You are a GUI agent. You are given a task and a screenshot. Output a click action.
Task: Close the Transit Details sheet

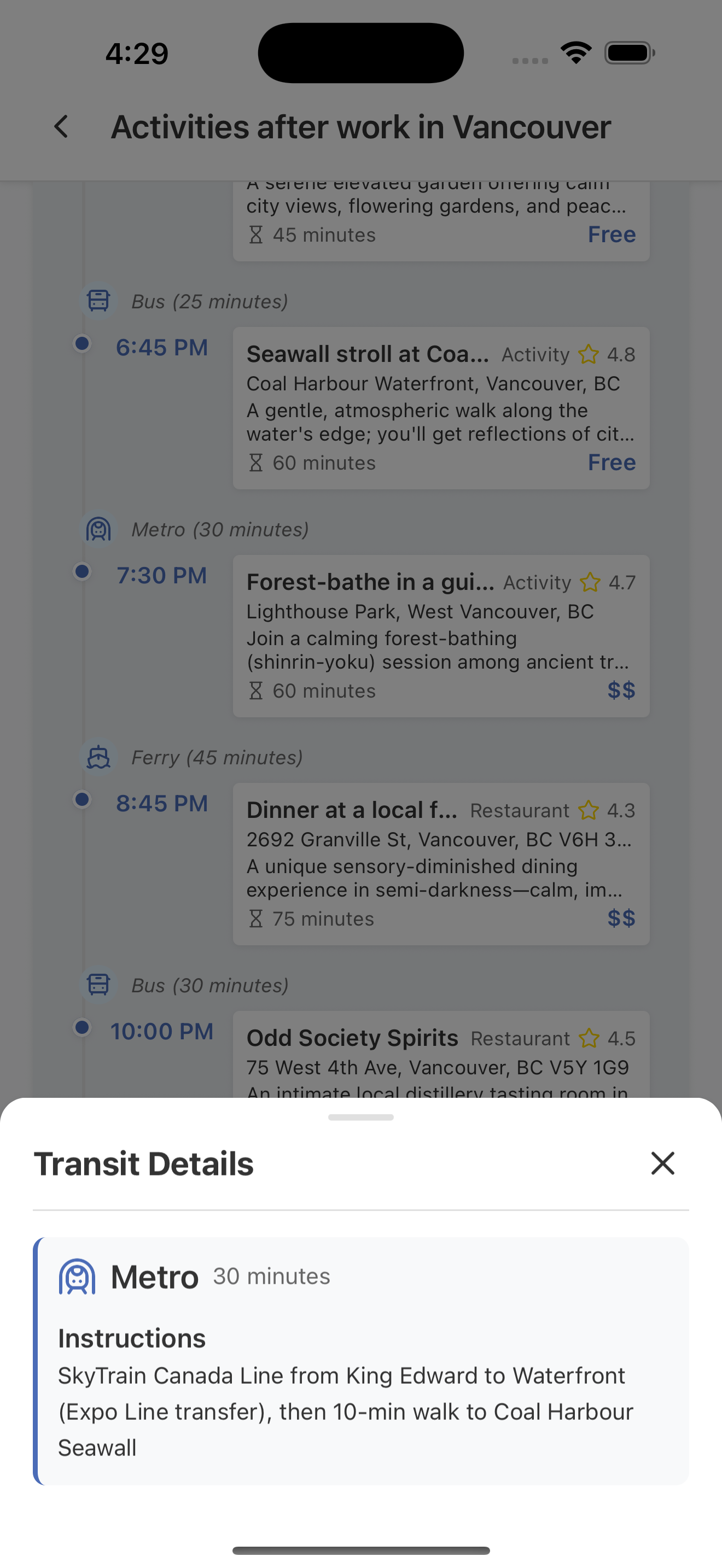click(663, 1163)
